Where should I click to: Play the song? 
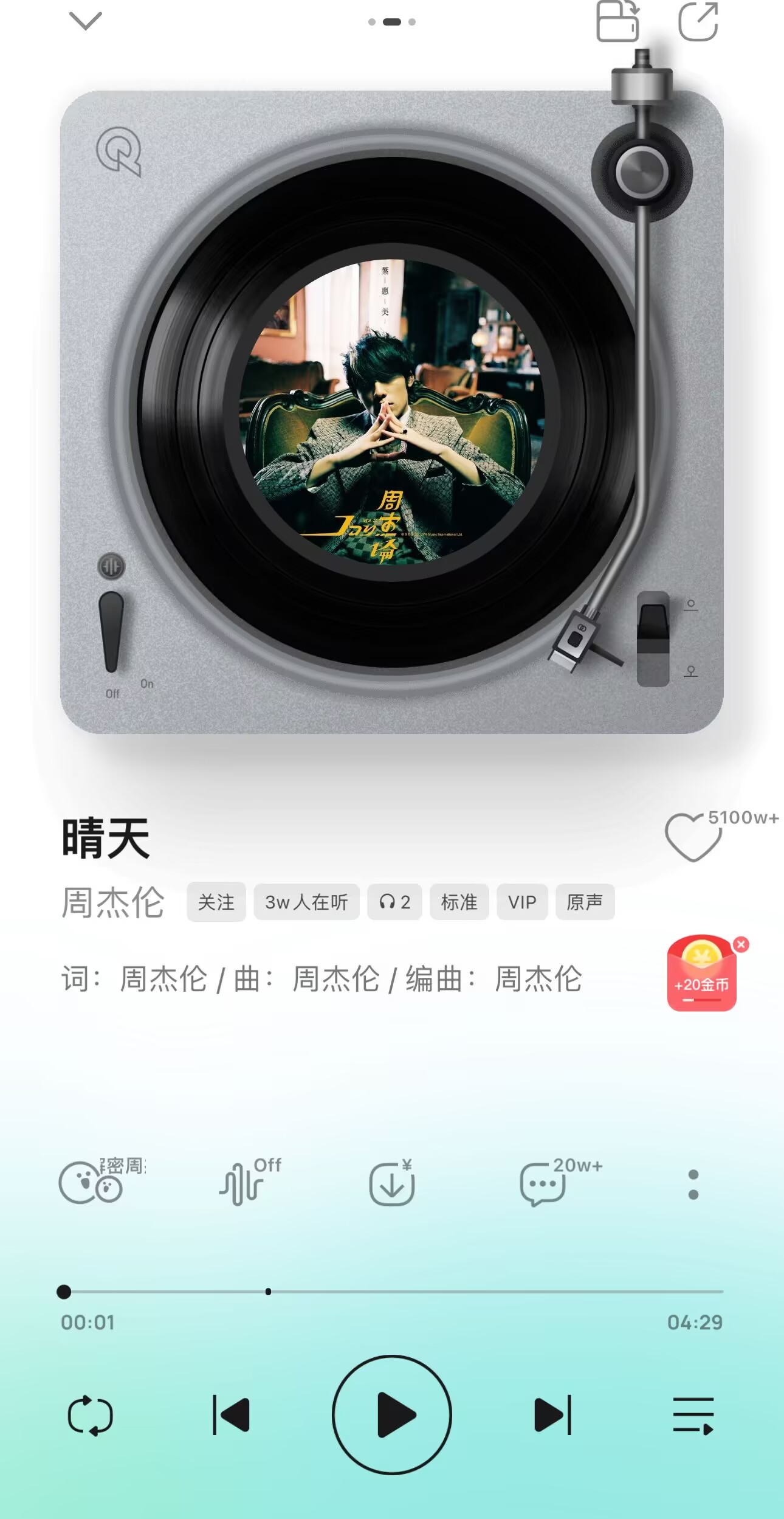392,1415
